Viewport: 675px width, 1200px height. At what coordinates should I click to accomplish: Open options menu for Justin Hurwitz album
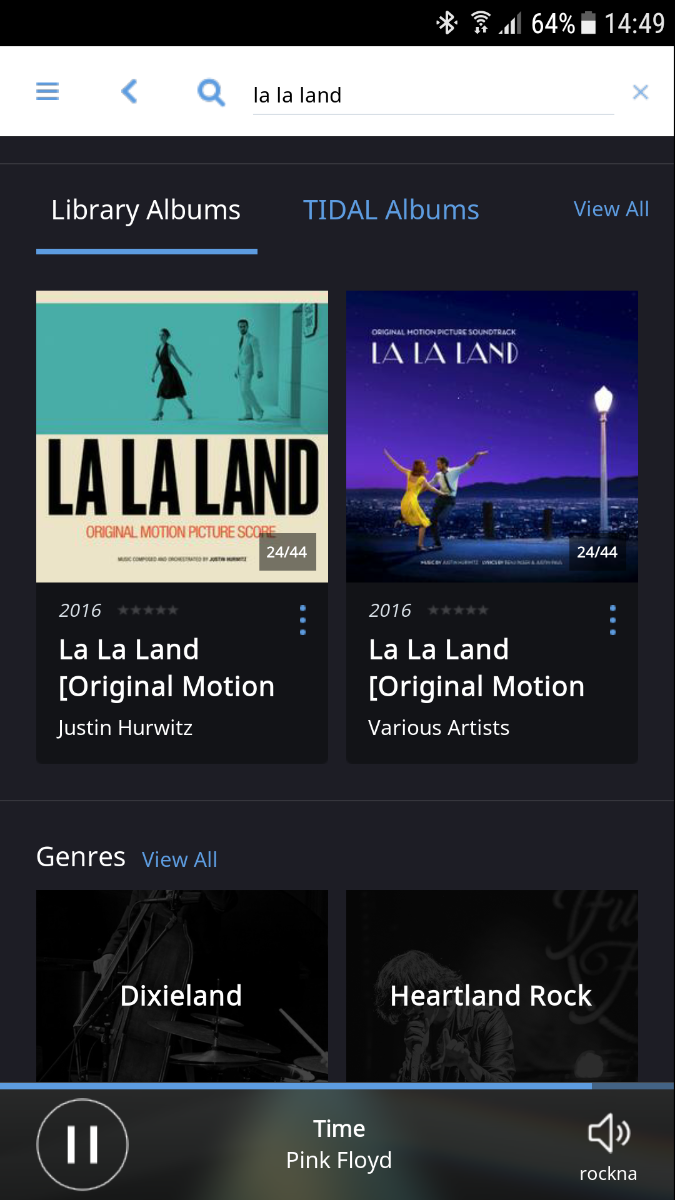pos(302,620)
